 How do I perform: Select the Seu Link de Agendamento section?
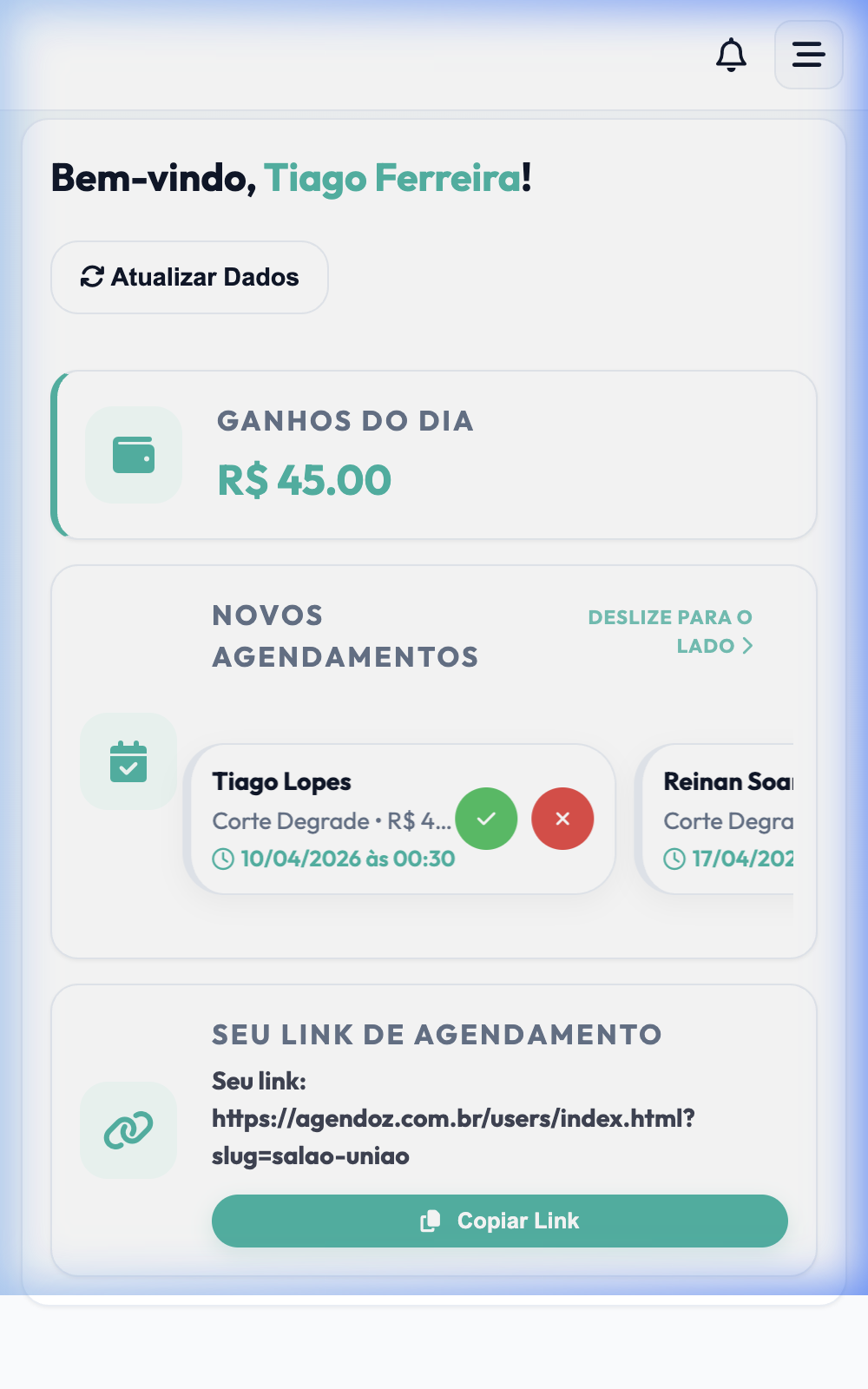(437, 1034)
